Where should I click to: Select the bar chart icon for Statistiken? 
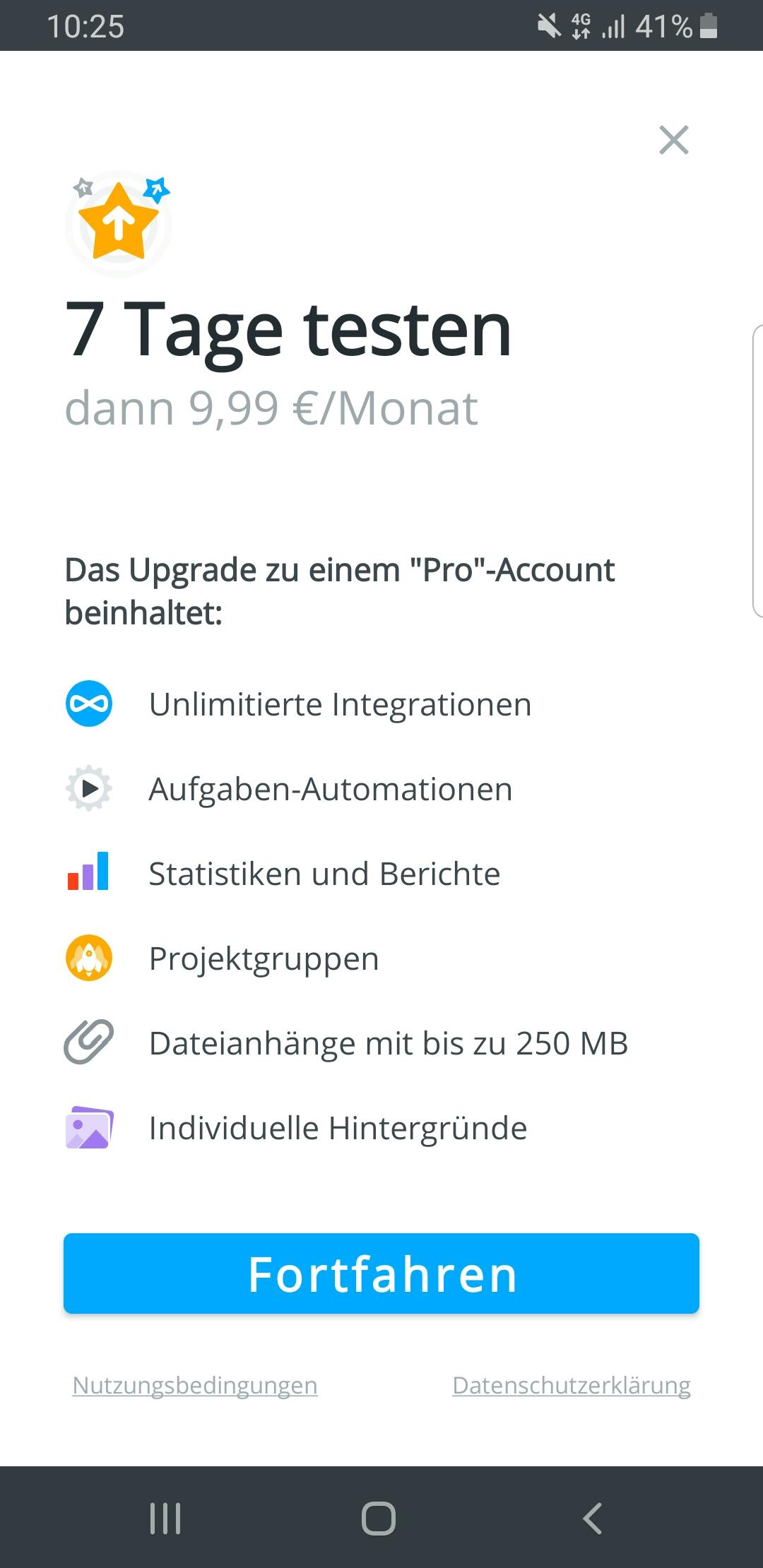[x=88, y=874]
